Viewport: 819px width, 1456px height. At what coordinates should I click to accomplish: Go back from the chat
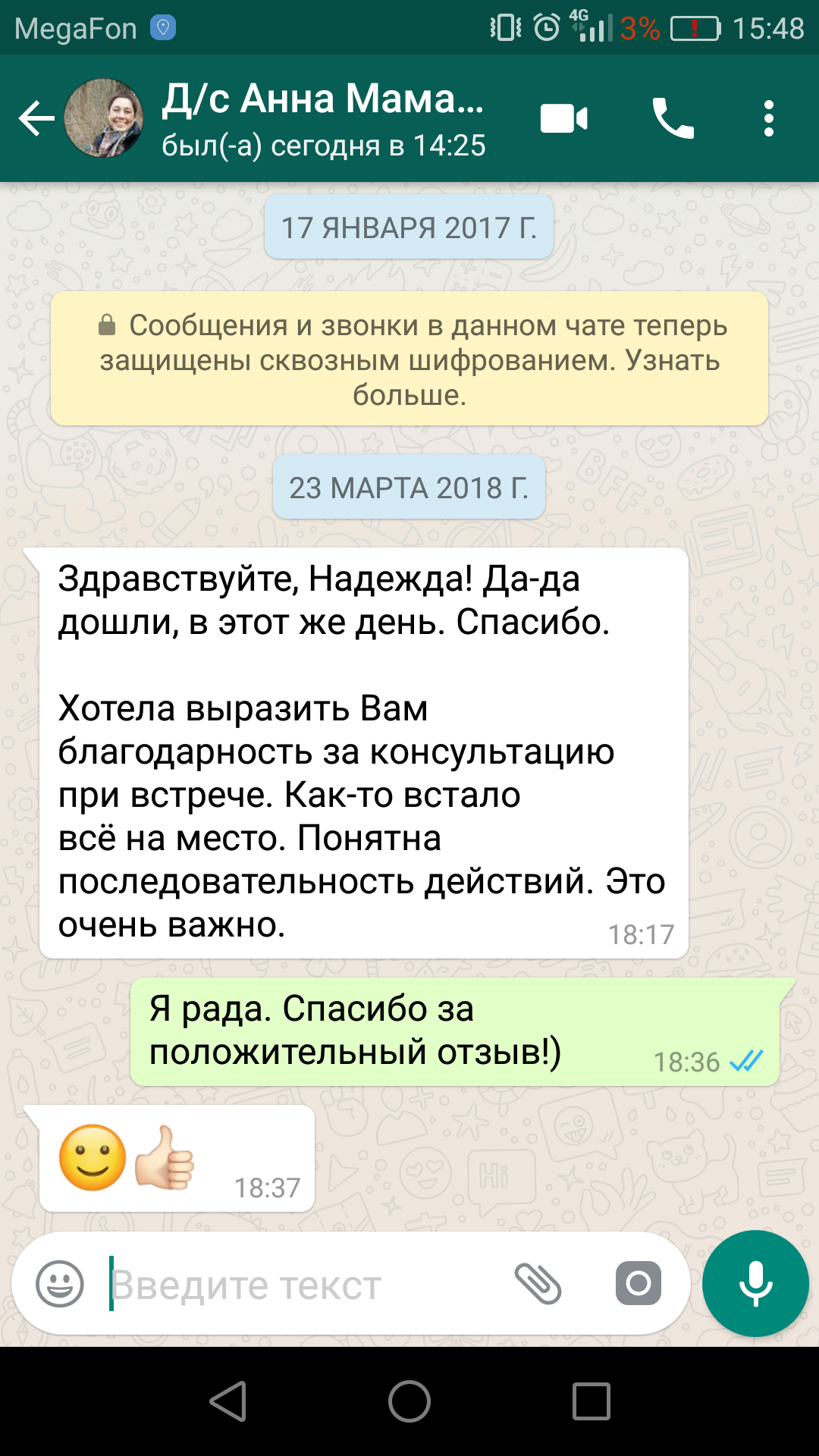click(36, 118)
